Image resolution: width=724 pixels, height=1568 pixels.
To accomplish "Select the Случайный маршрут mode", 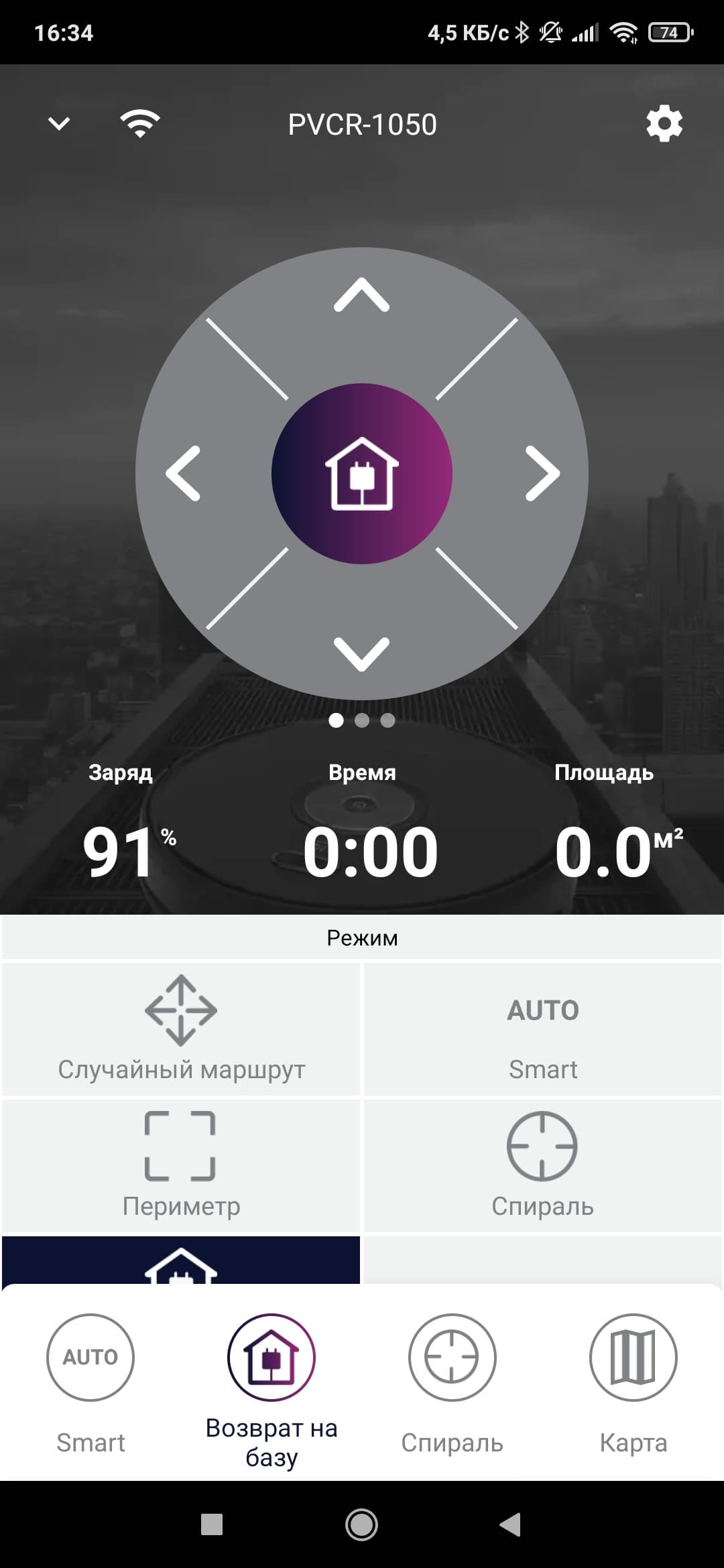I will pyautogui.click(x=181, y=1029).
